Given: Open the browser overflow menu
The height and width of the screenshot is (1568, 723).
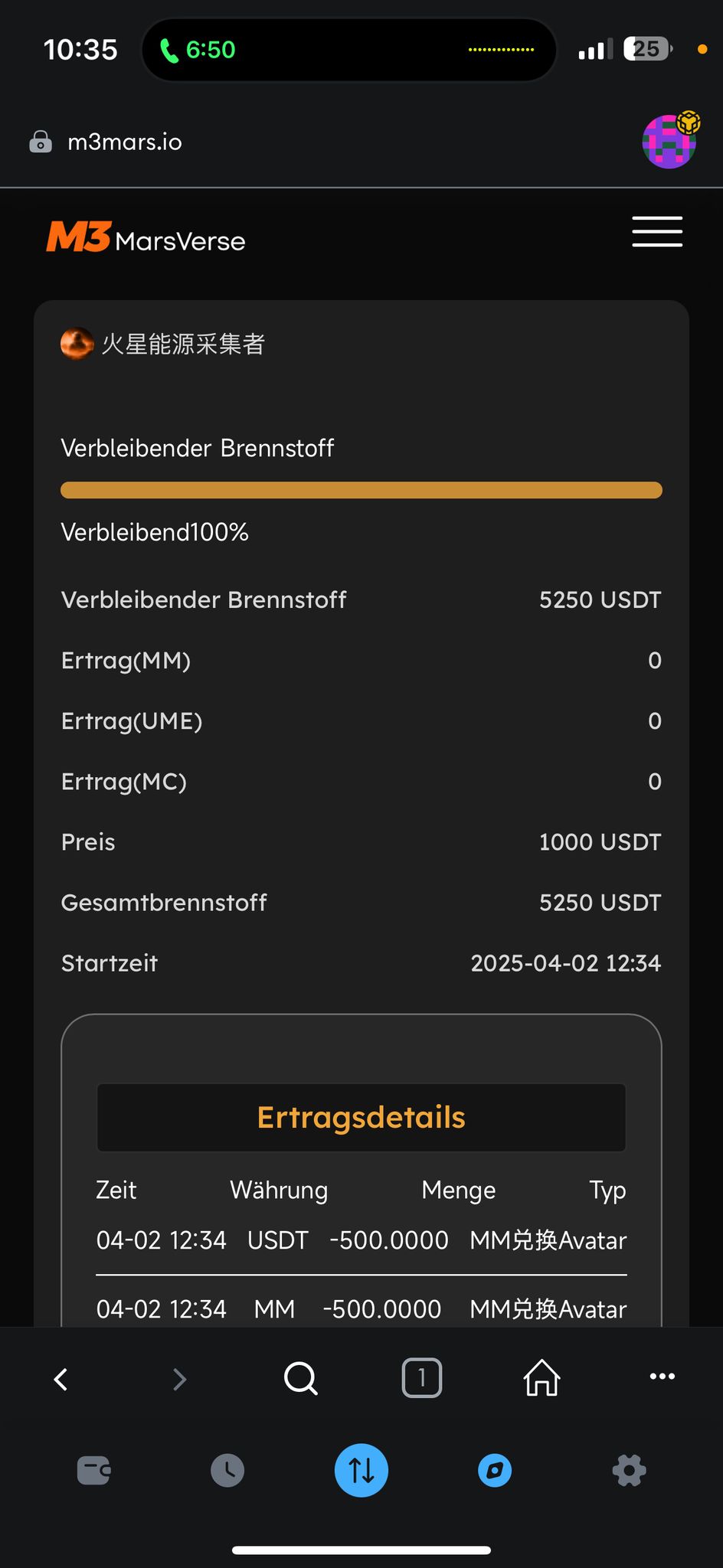Looking at the screenshot, I should pyautogui.click(x=662, y=1377).
